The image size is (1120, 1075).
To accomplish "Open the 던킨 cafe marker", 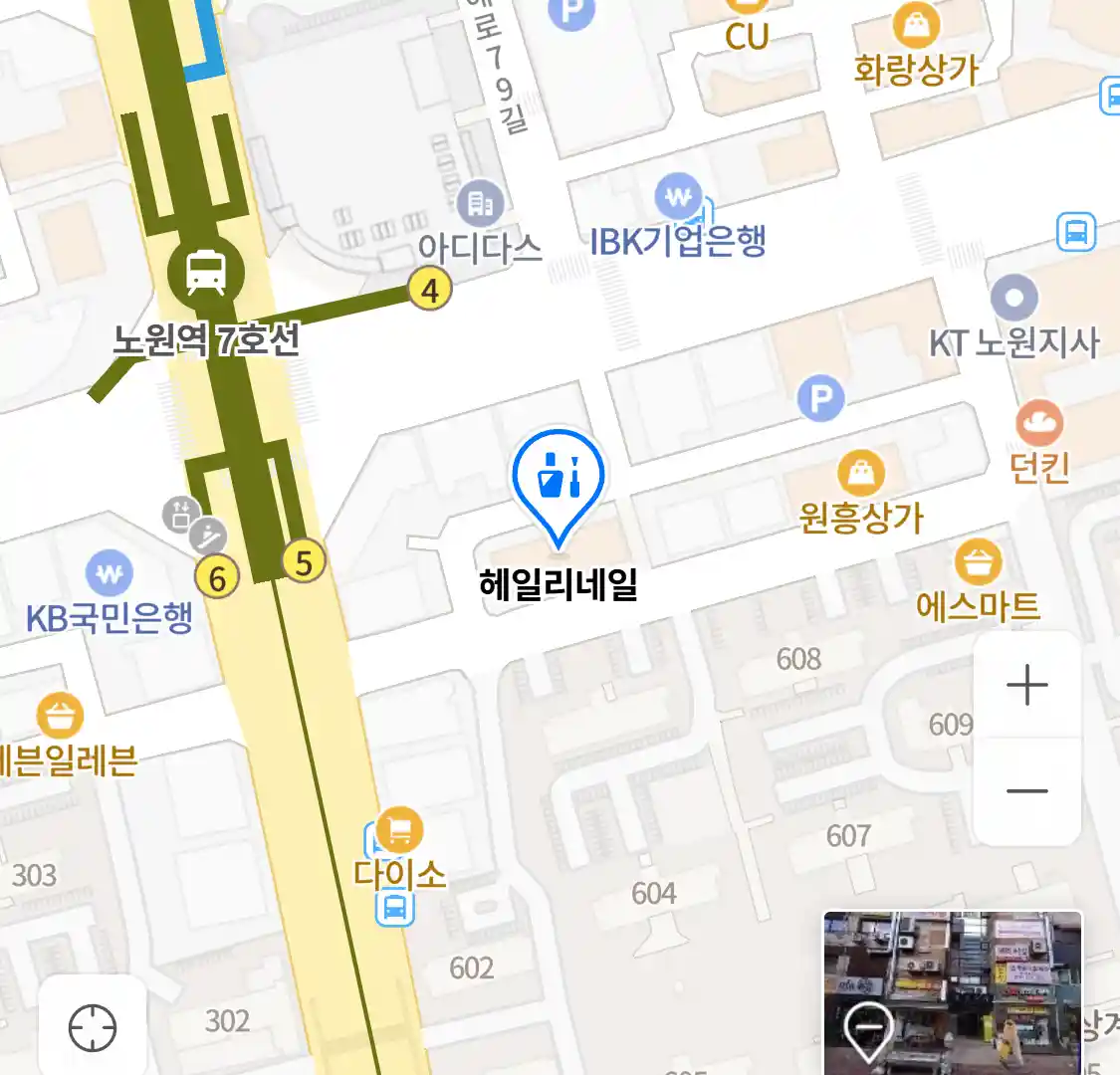I will [1039, 423].
